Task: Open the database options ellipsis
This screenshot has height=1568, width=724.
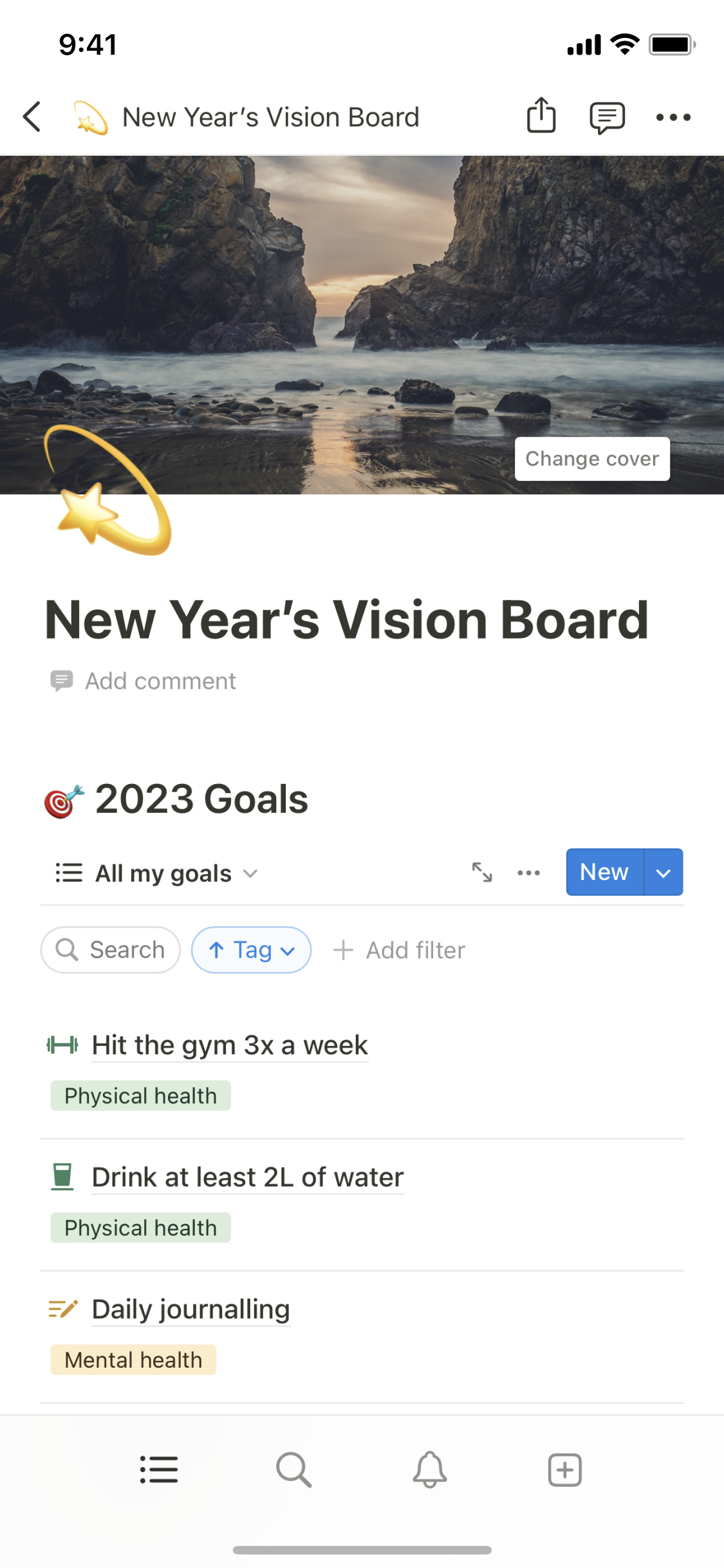Action: (x=528, y=873)
